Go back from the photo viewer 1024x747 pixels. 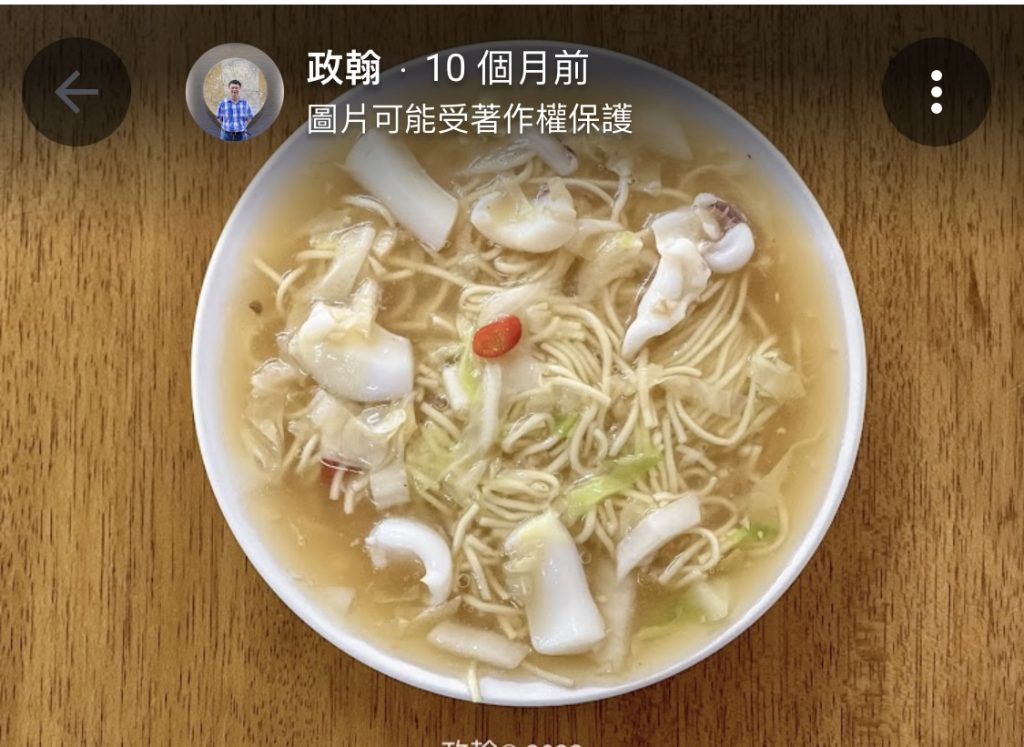click(76, 92)
